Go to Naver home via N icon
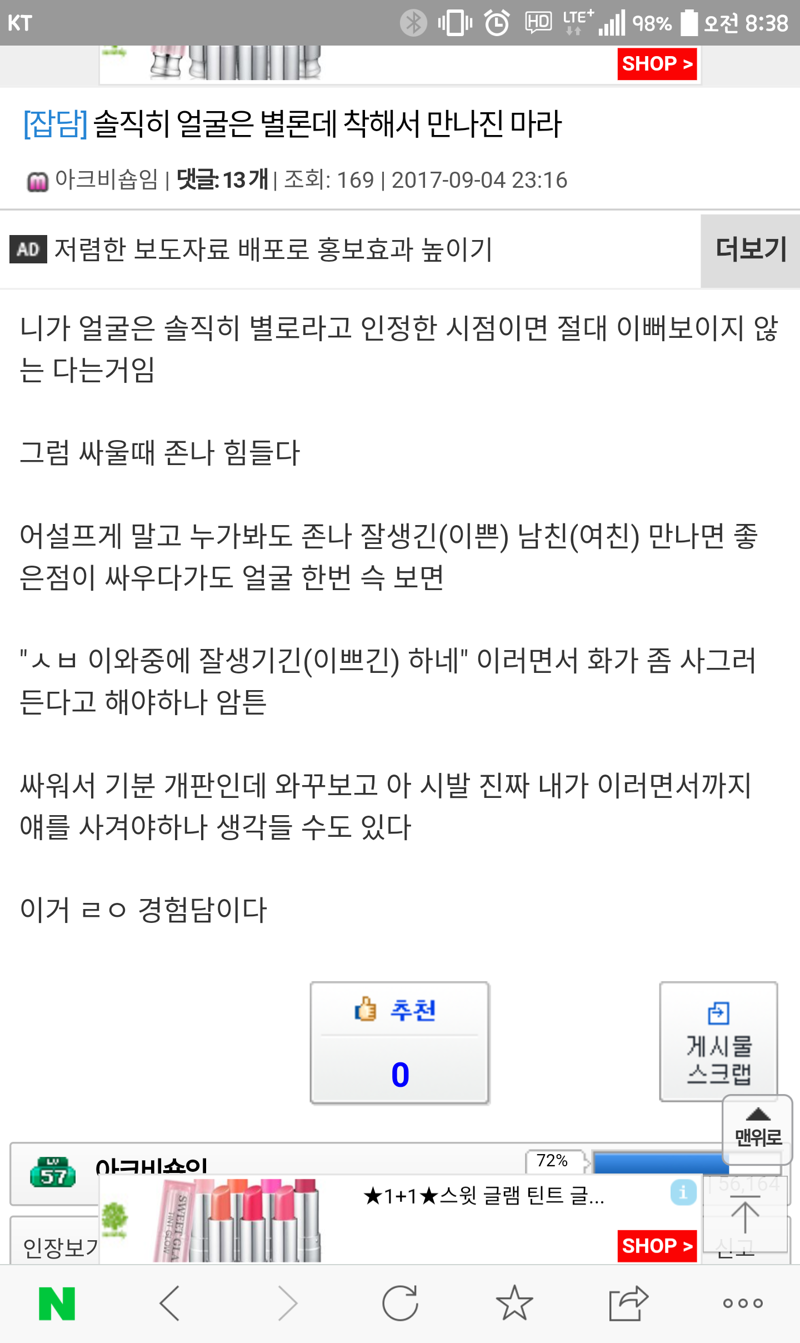The height and width of the screenshot is (1343, 800). click(x=57, y=1303)
